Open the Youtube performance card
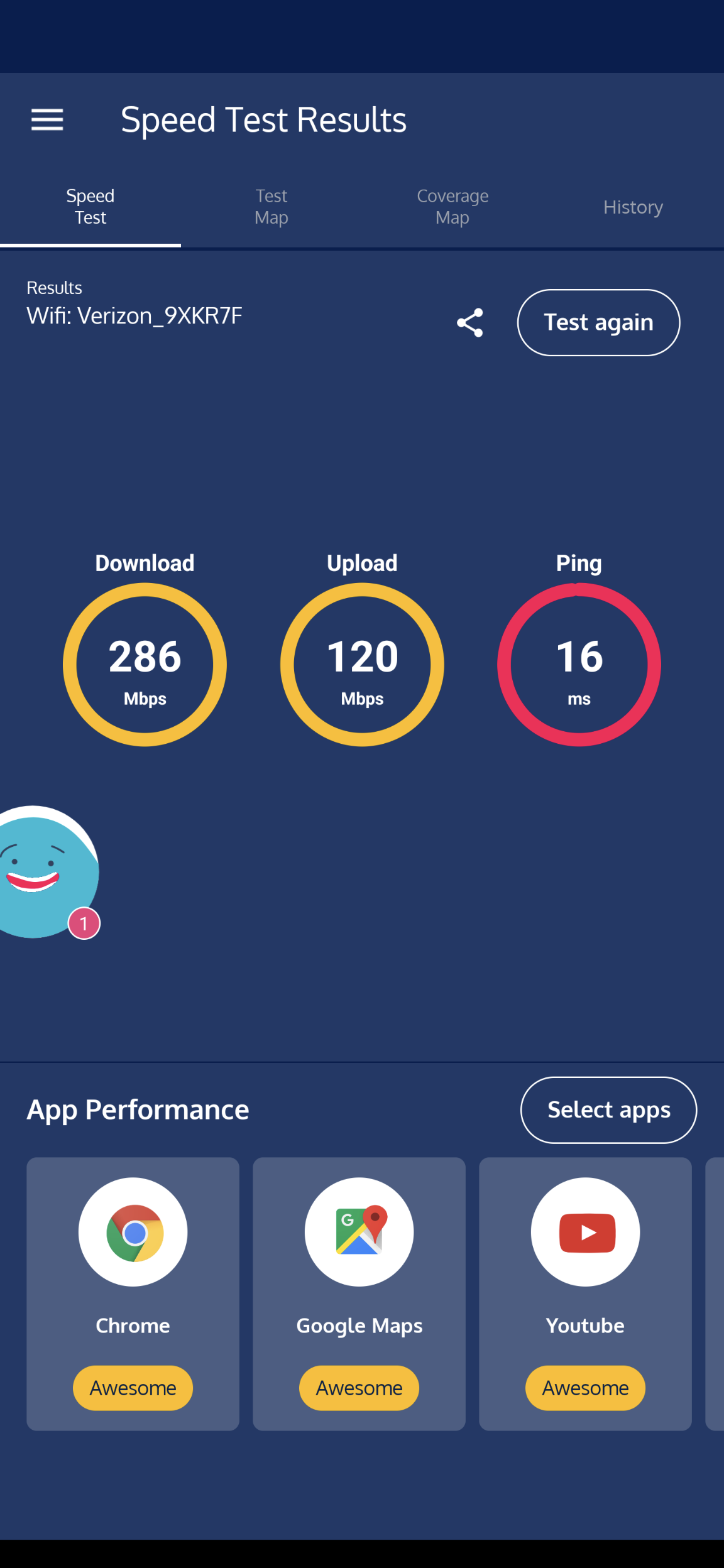 click(x=585, y=1293)
